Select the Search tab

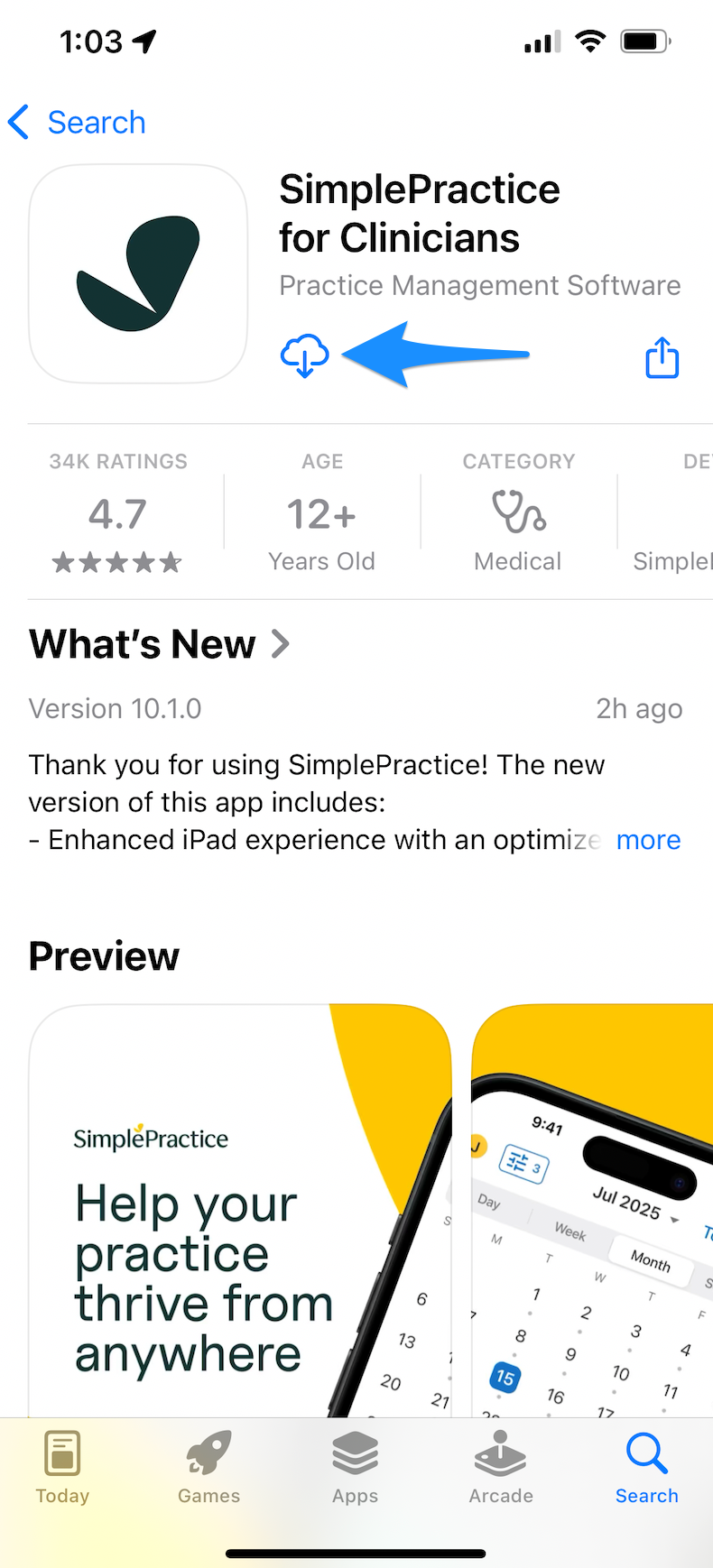[646, 1468]
